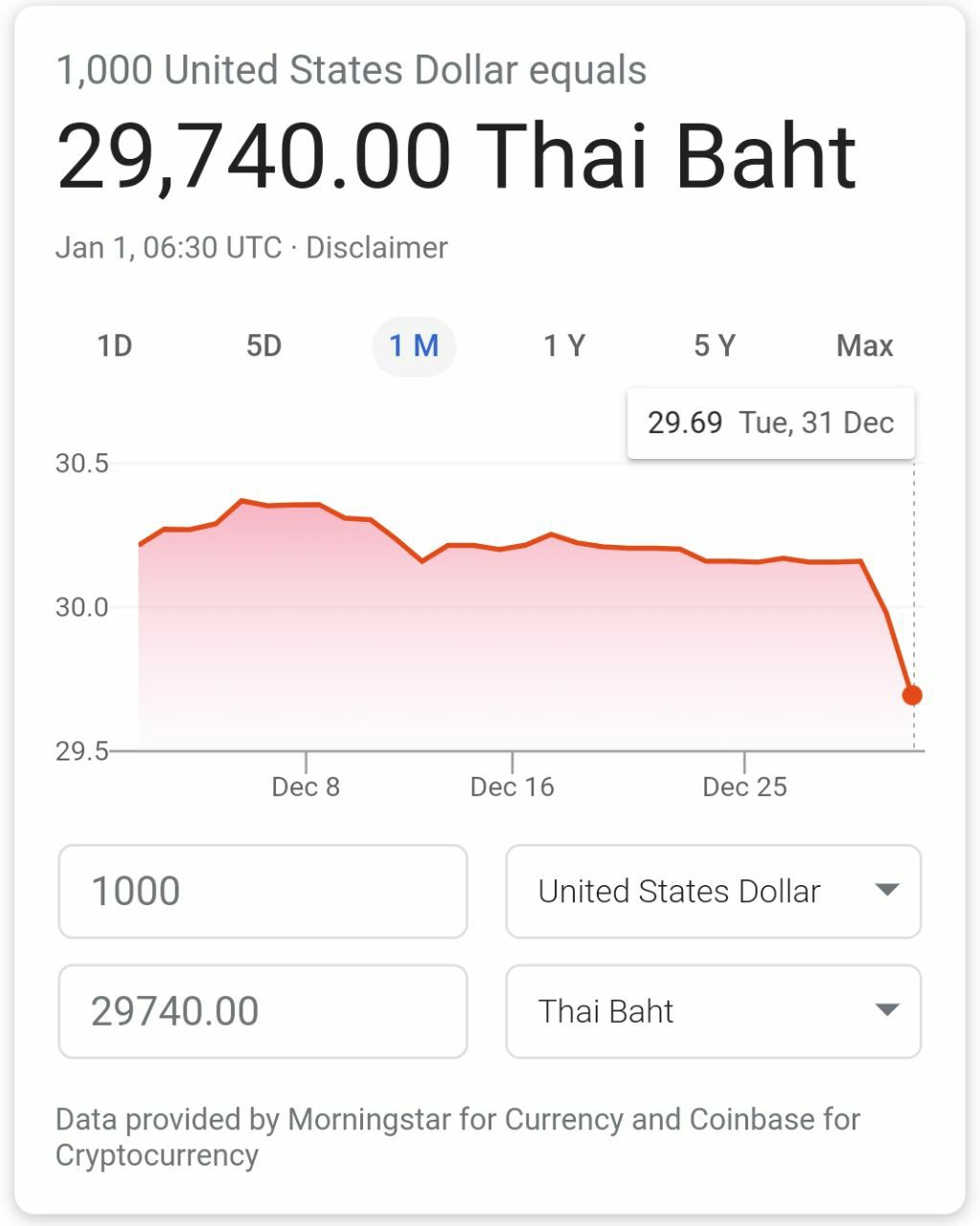
Task: Show Max range exchange history
Action: pyautogui.click(x=864, y=346)
